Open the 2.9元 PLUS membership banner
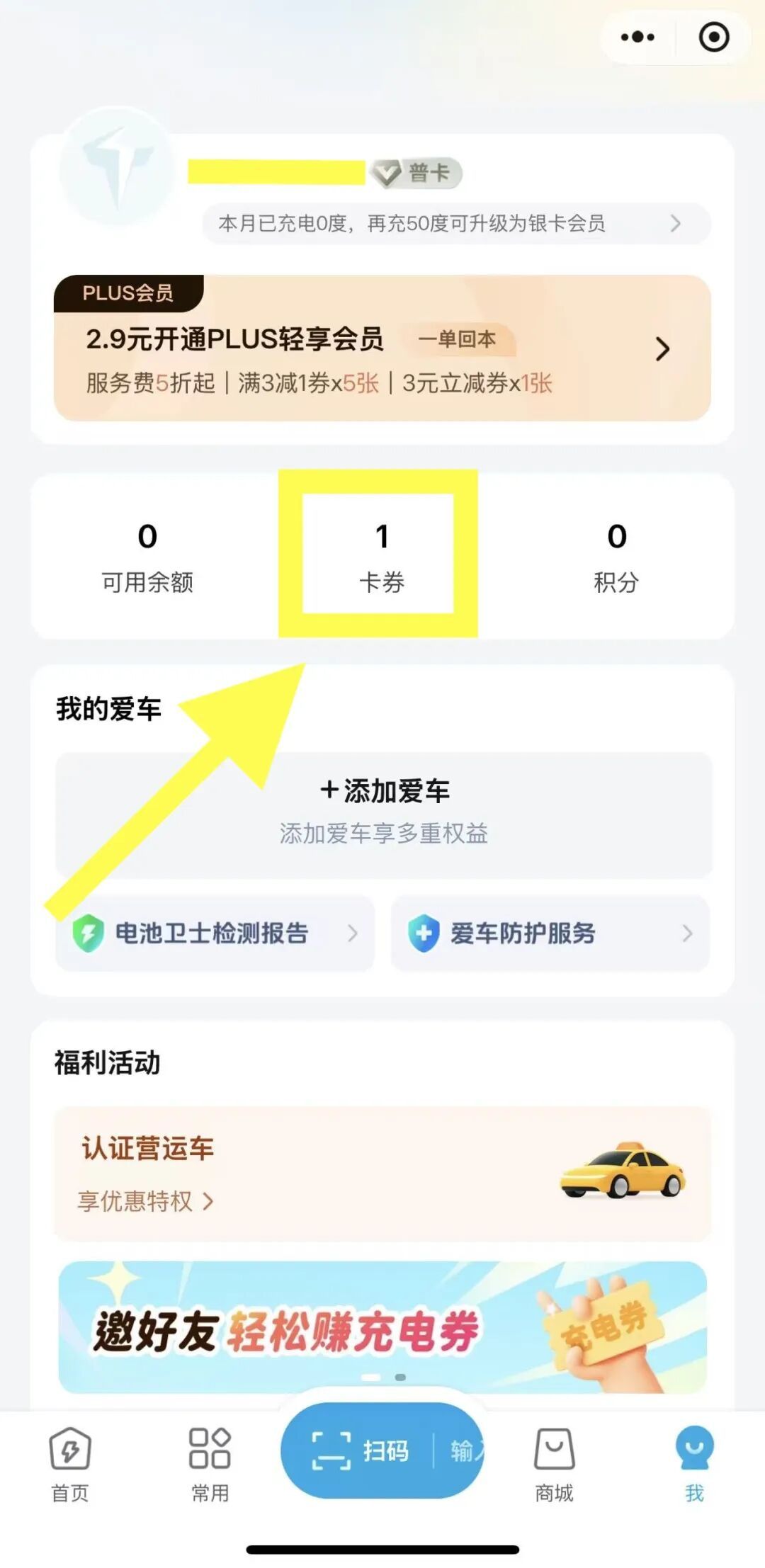765x1568 pixels. coord(382,348)
